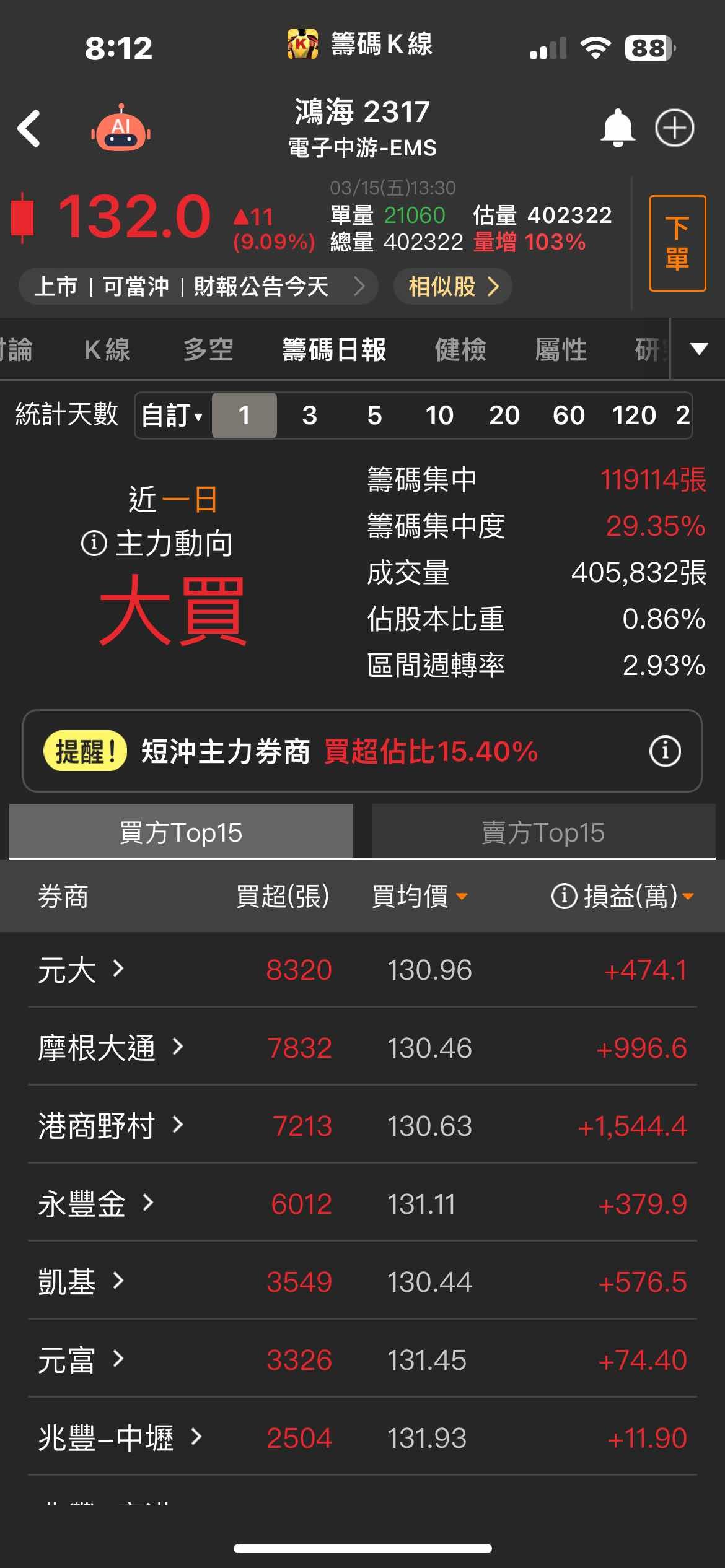Tap the 下單 order button
The height and width of the screenshot is (1568, 725).
pos(677,243)
